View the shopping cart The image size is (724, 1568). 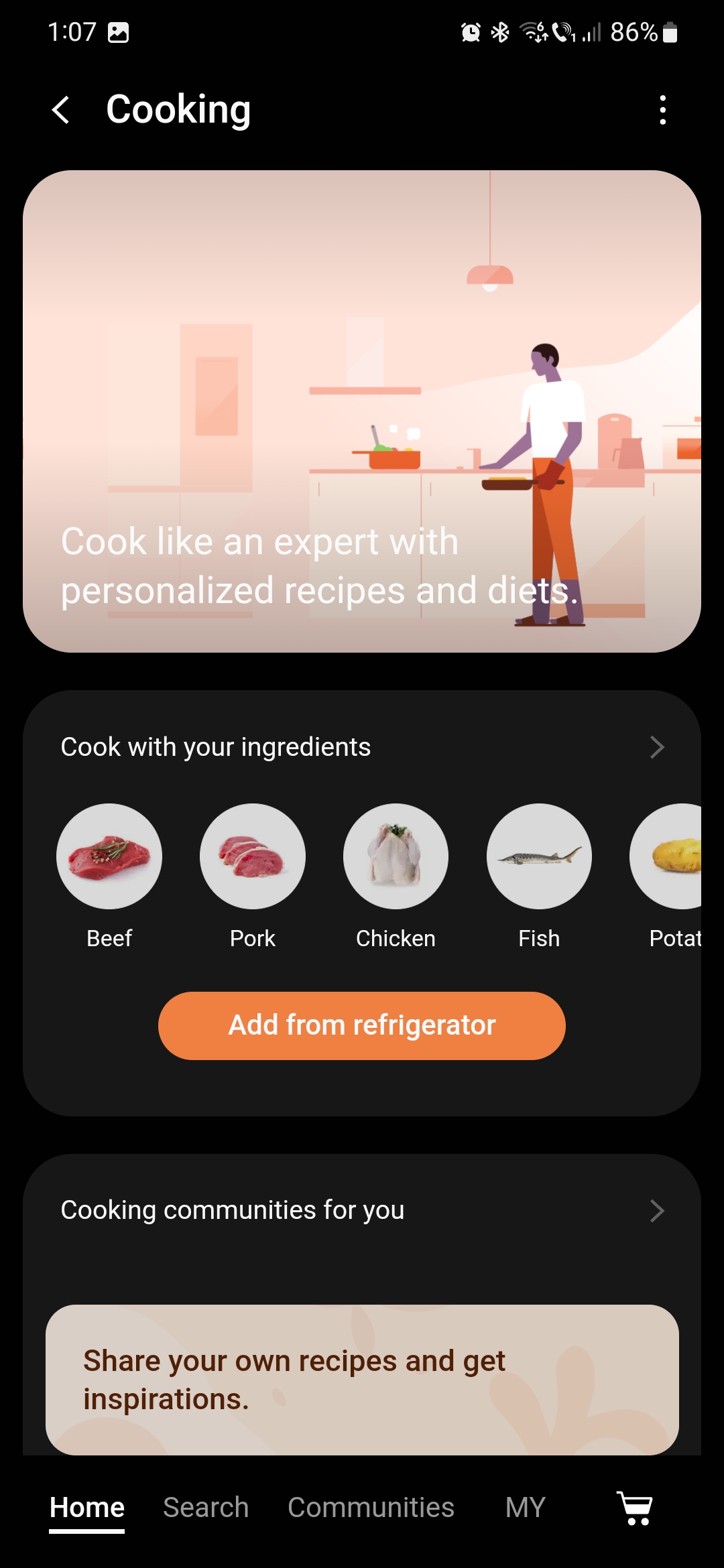tap(634, 1508)
